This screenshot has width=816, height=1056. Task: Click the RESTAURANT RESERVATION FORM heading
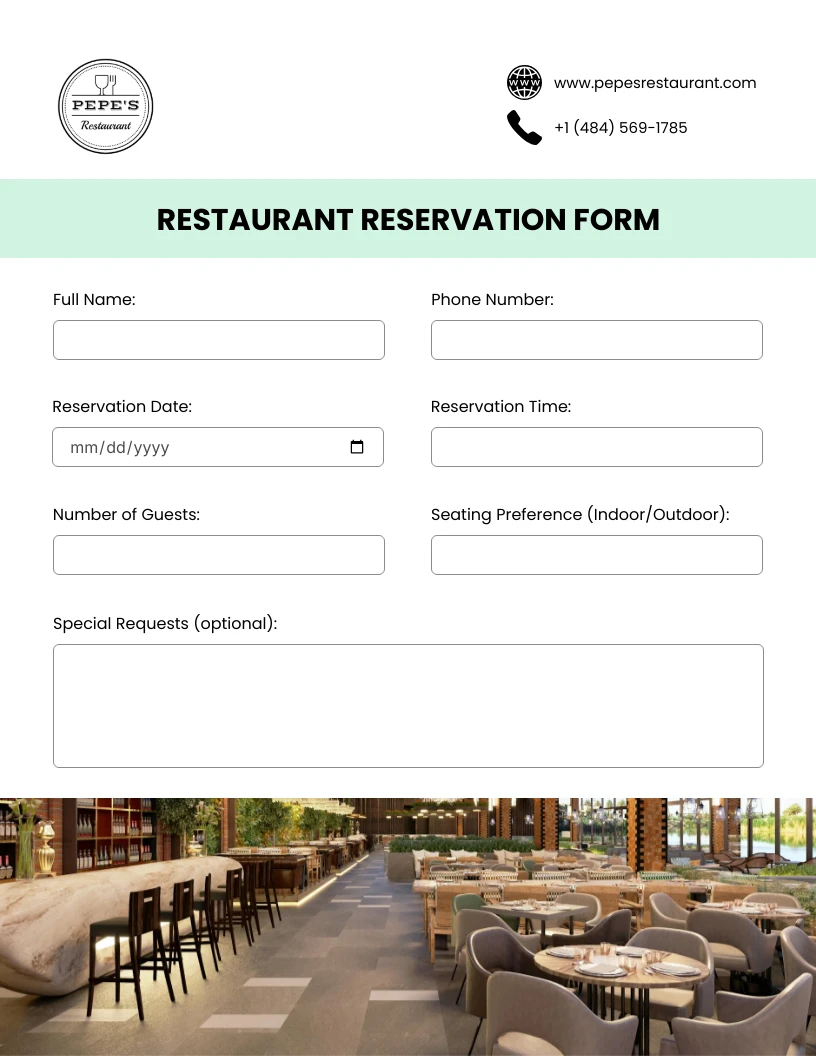tap(408, 220)
